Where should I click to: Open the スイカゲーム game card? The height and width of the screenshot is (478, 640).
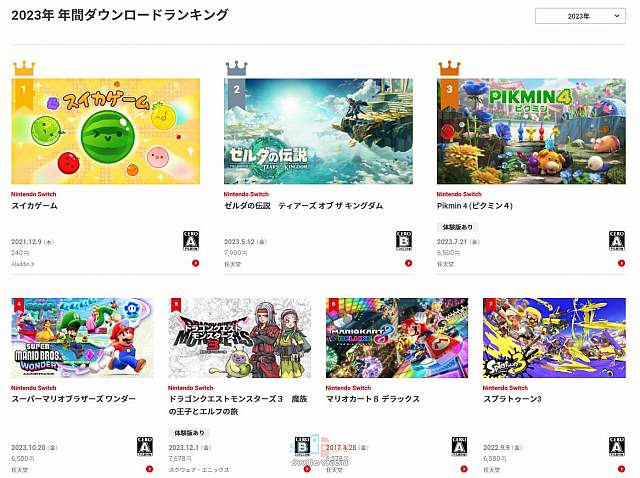(x=105, y=131)
